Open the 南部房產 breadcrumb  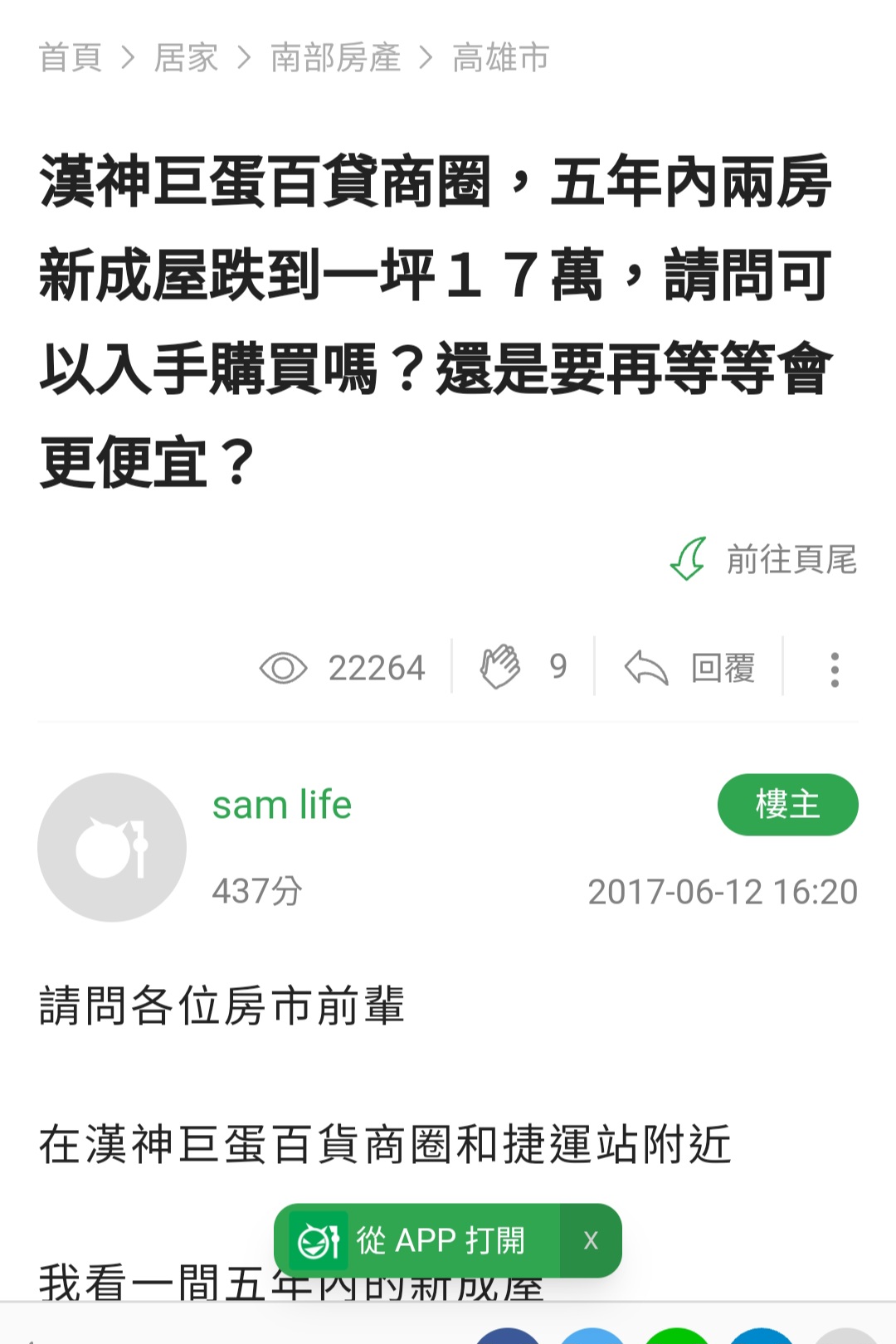(335, 58)
